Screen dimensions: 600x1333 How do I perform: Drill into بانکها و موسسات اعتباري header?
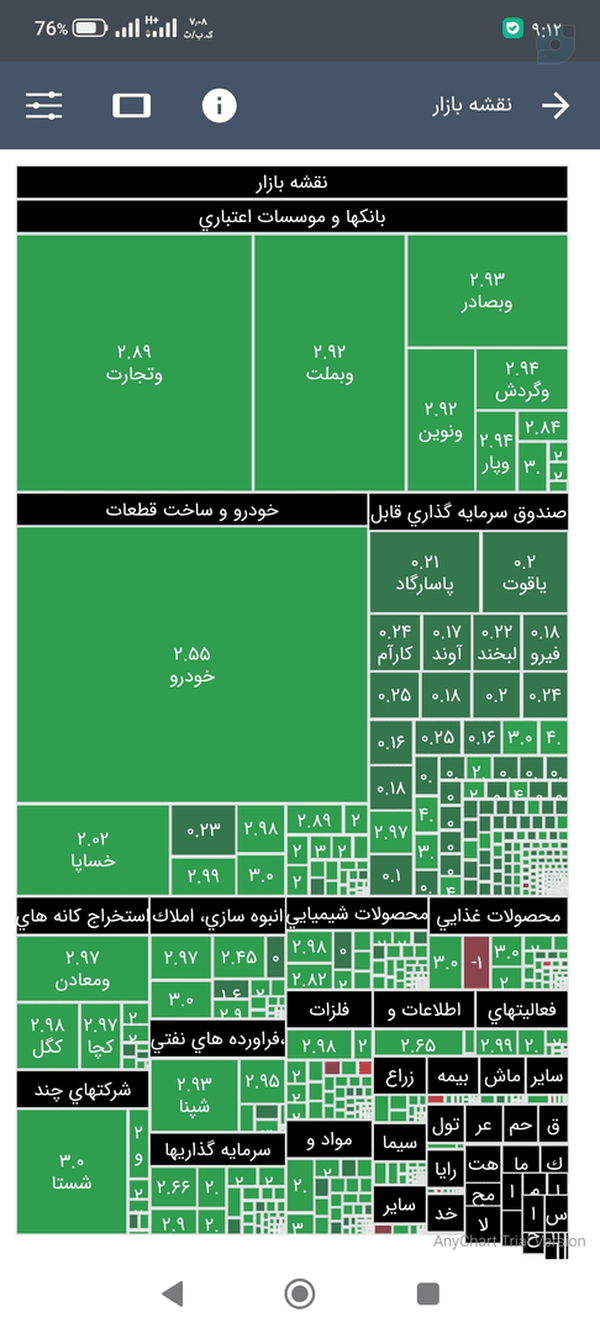(292, 216)
